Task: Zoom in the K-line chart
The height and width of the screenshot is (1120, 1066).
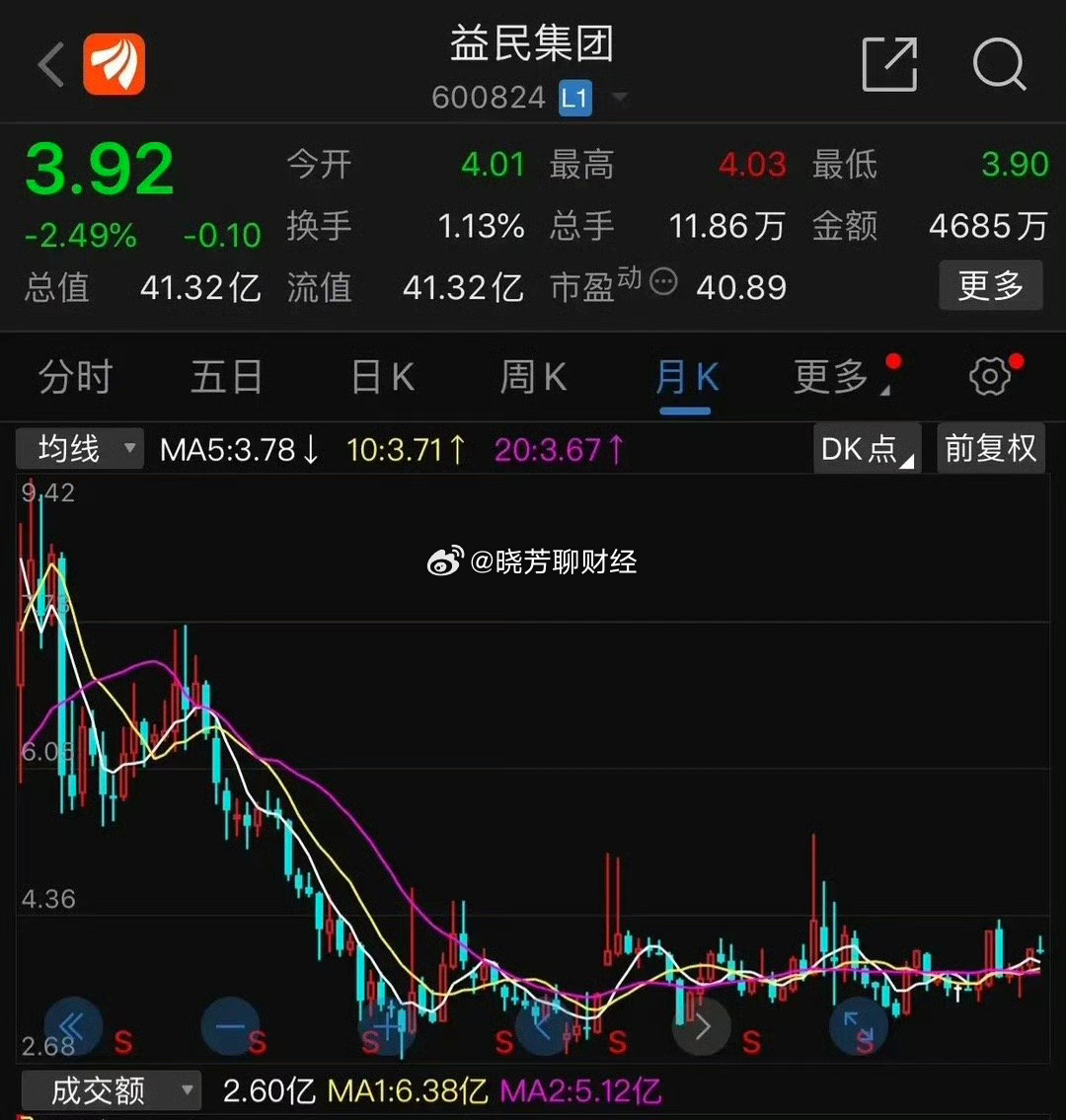Action: [x=387, y=1026]
